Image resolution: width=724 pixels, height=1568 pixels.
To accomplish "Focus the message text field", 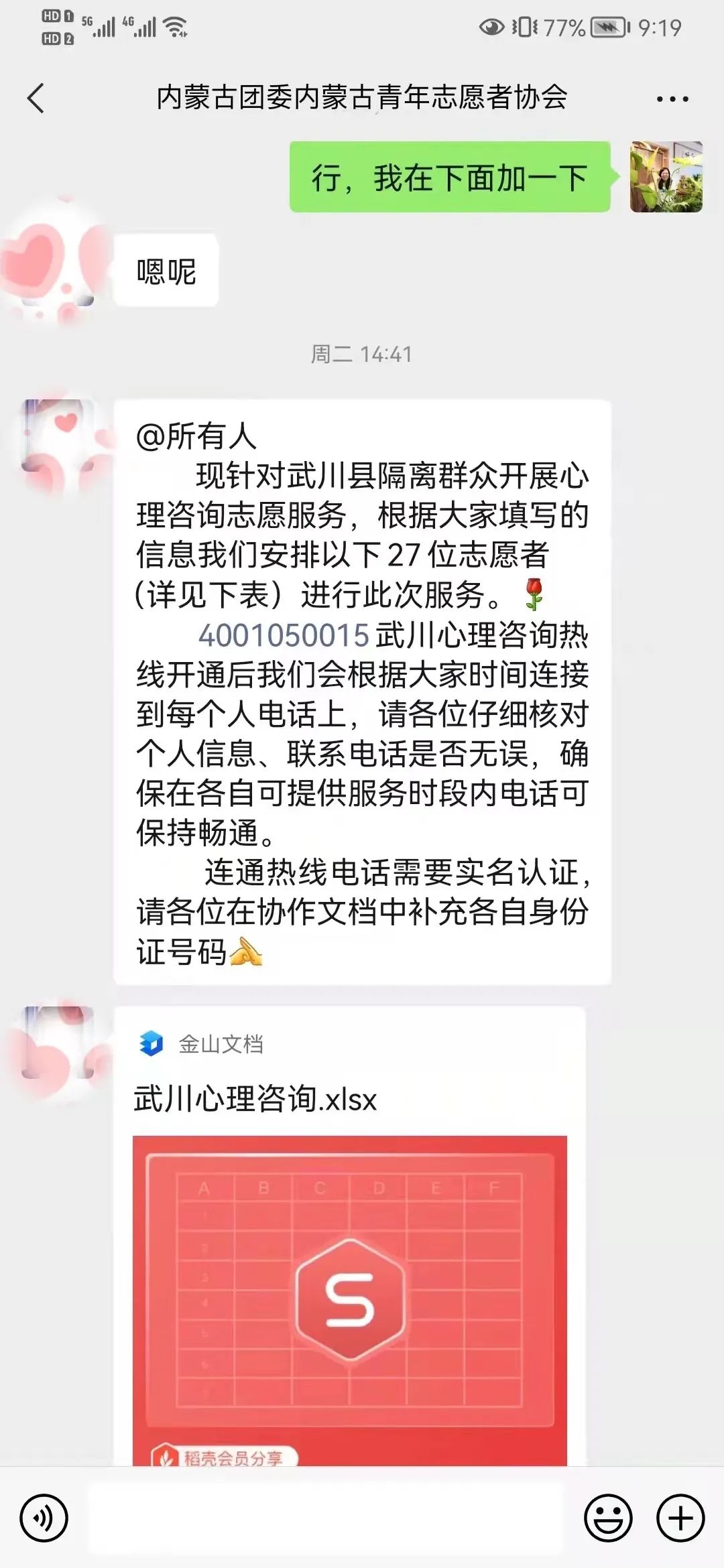I will coord(327,1518).
